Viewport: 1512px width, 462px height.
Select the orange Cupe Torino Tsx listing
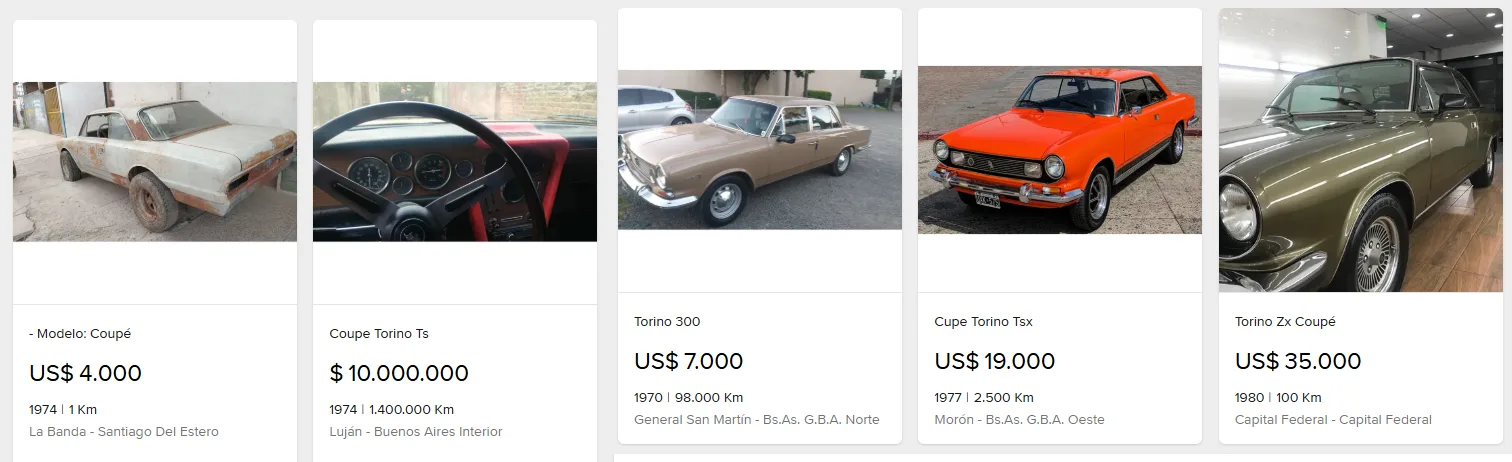[1059, 150]
